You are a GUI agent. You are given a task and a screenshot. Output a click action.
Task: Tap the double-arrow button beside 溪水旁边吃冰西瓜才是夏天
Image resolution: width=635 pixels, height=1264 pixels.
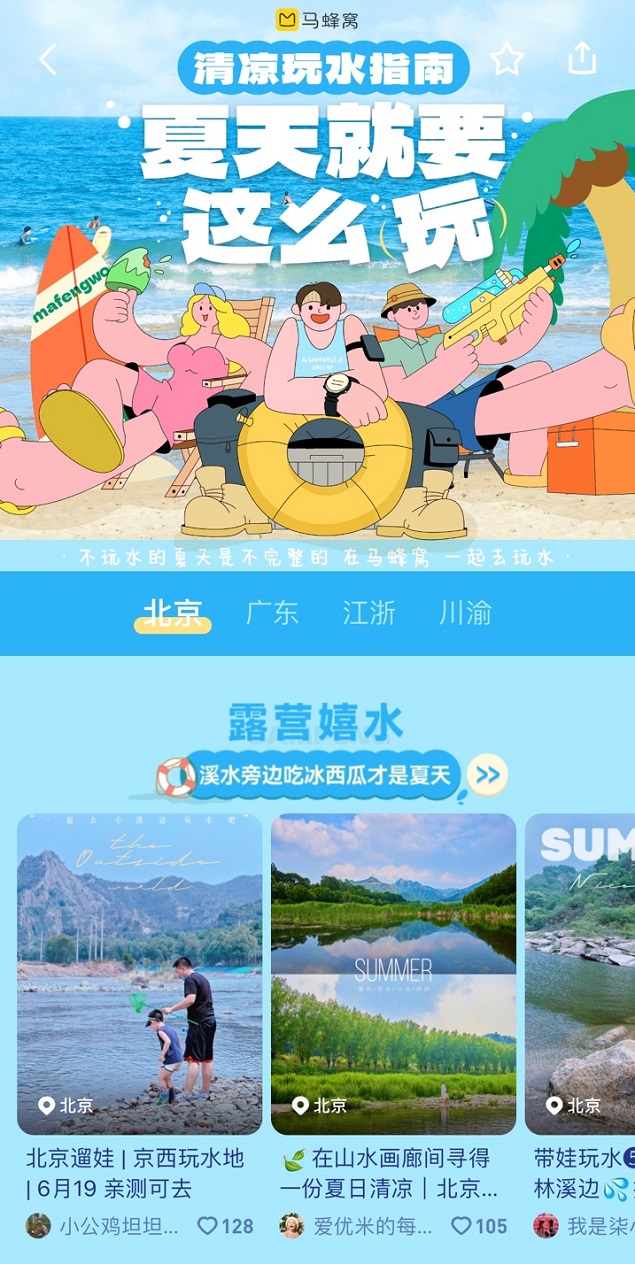coord(487,775)
